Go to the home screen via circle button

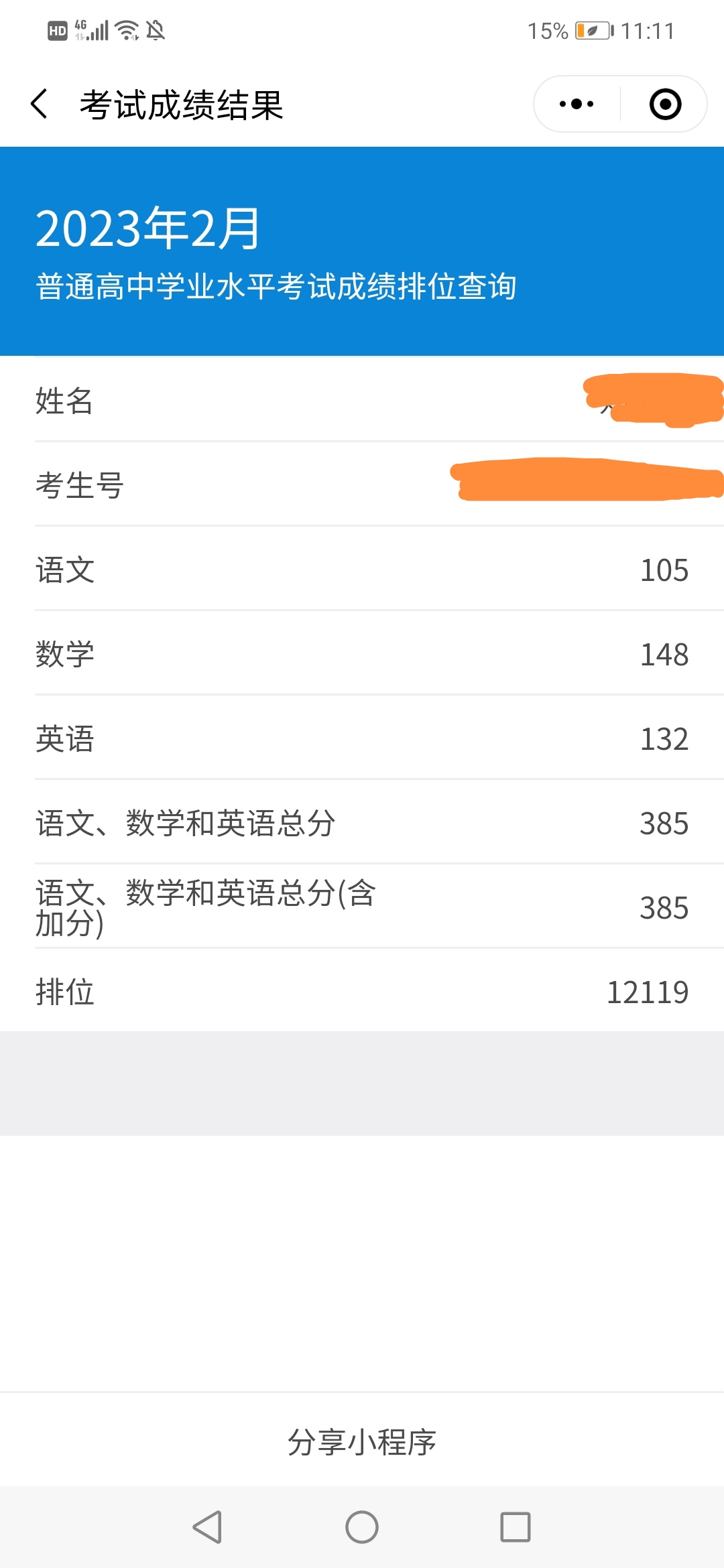pos(362,1527)
